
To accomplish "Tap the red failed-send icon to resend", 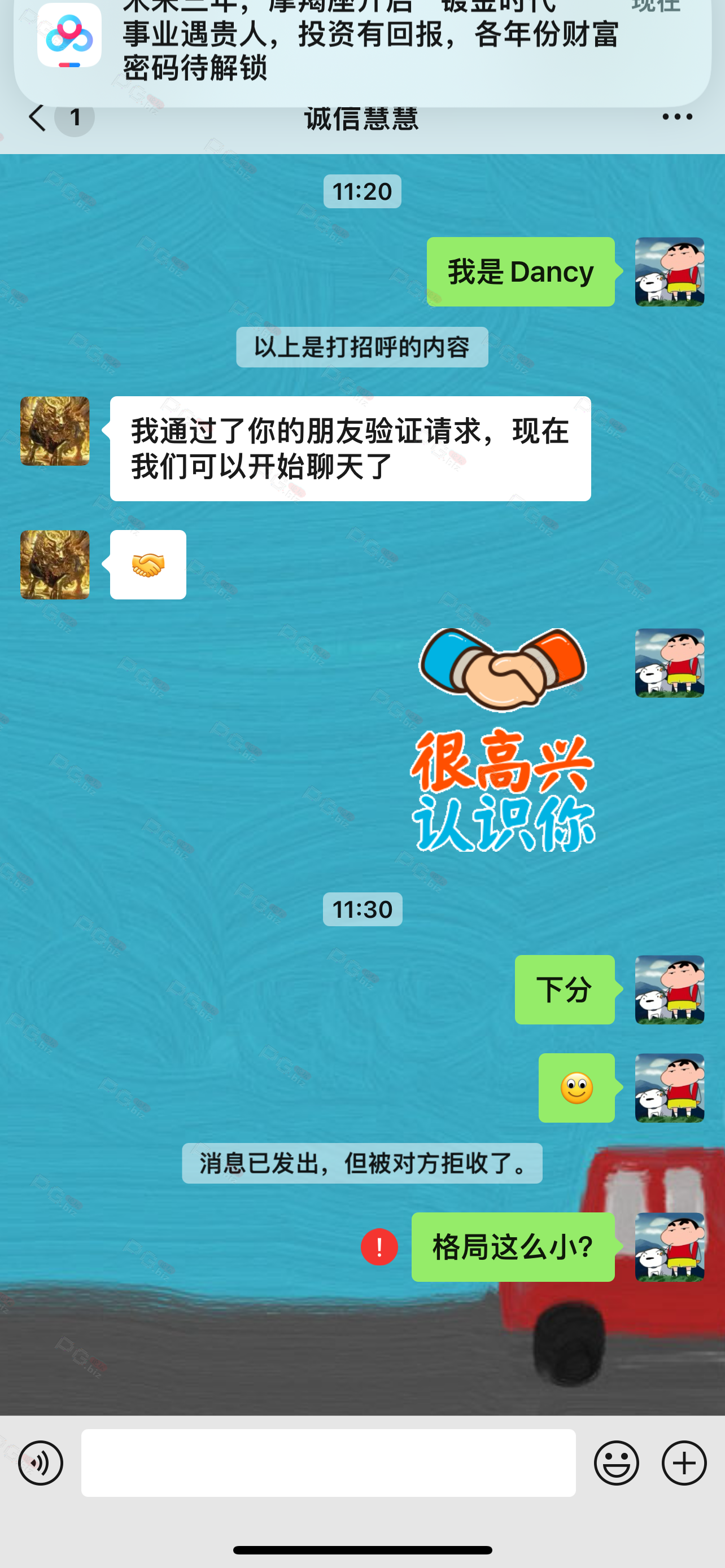I will (x=379, y=1247).
